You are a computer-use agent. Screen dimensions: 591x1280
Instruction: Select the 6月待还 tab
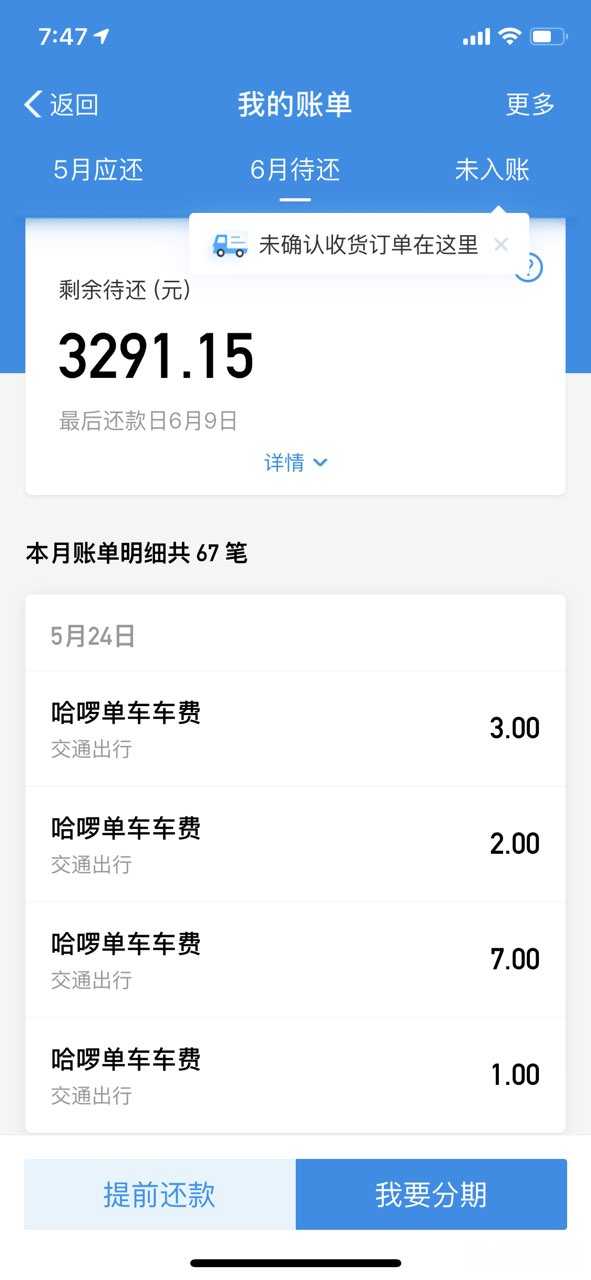pos(295,170)
